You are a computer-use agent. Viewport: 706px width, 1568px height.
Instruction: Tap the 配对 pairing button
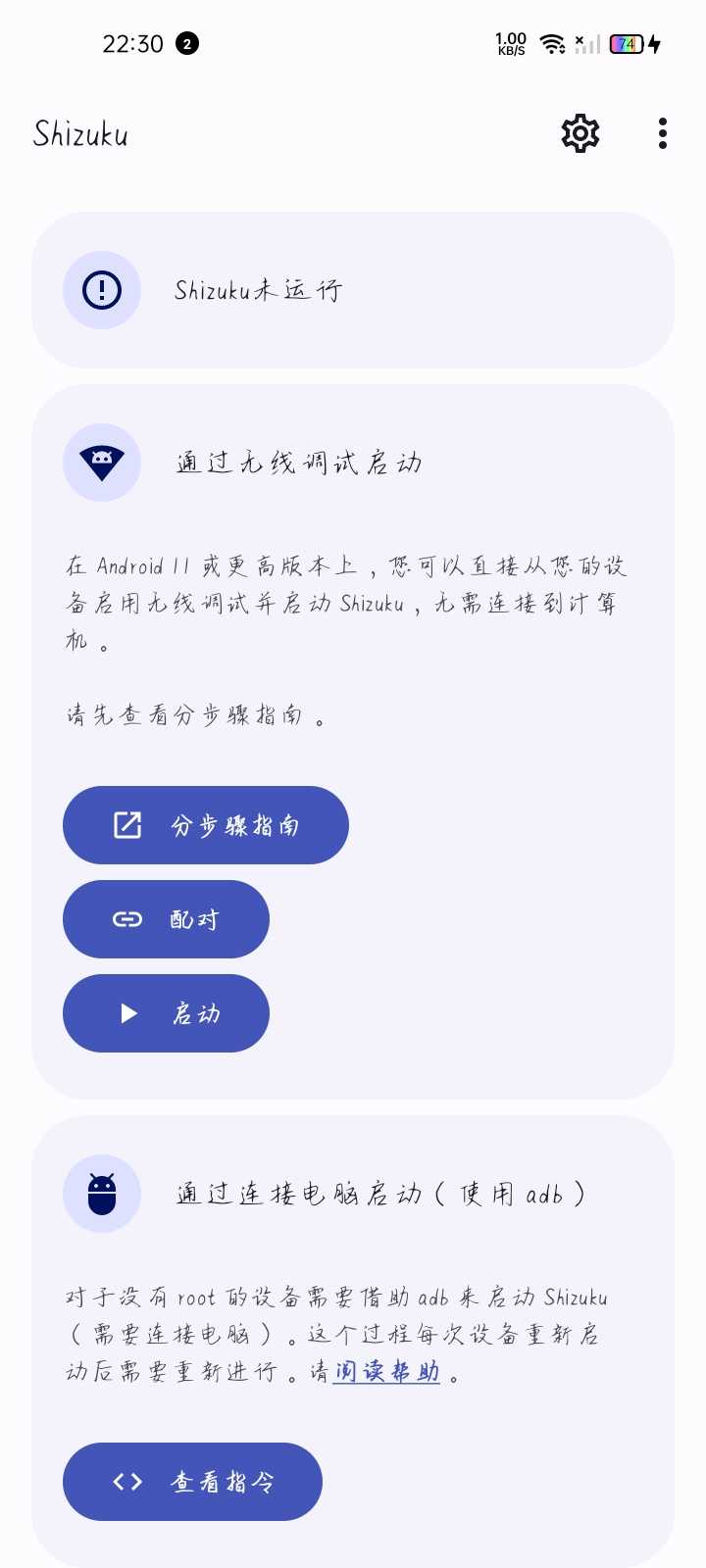point(166,919)
